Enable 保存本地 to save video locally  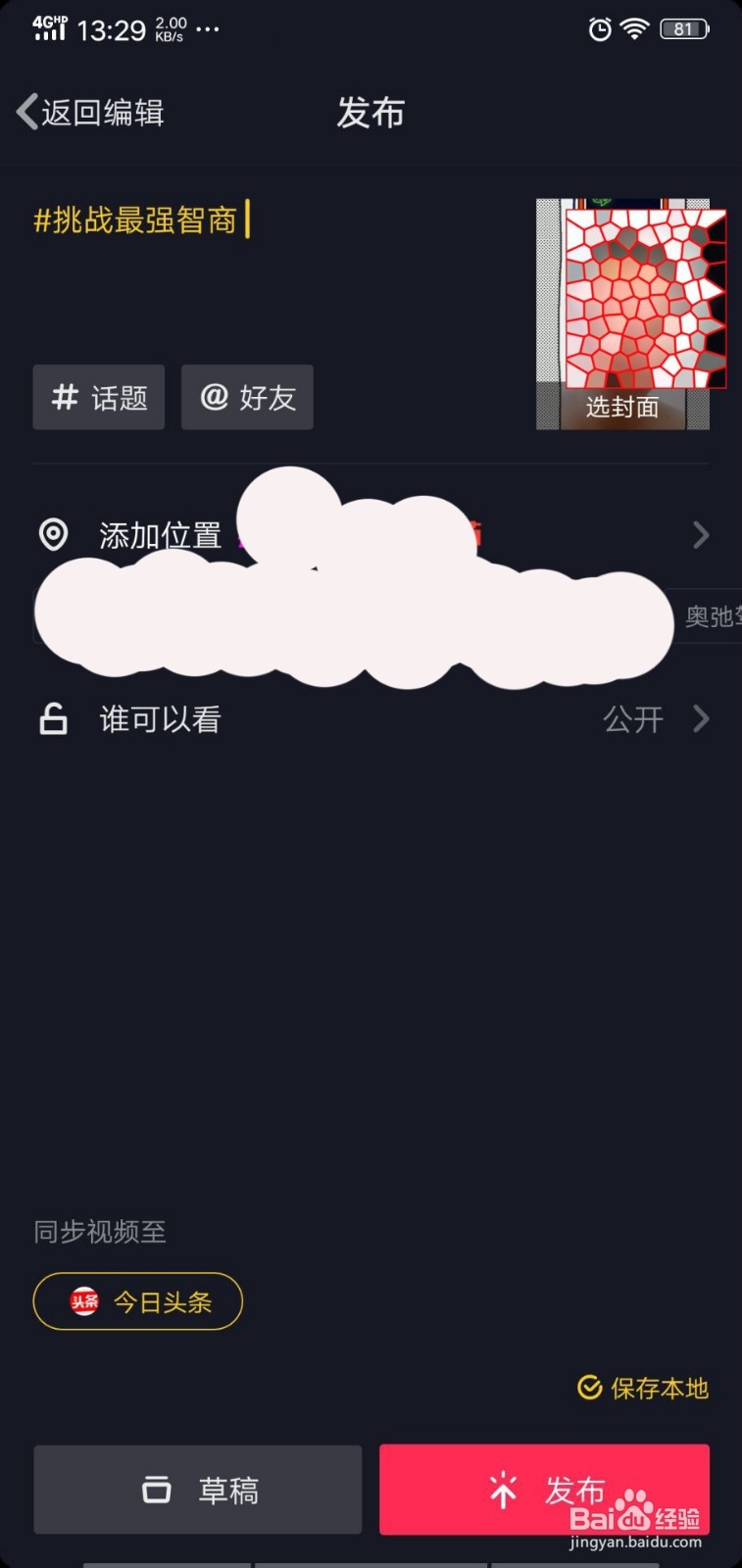642,1389
